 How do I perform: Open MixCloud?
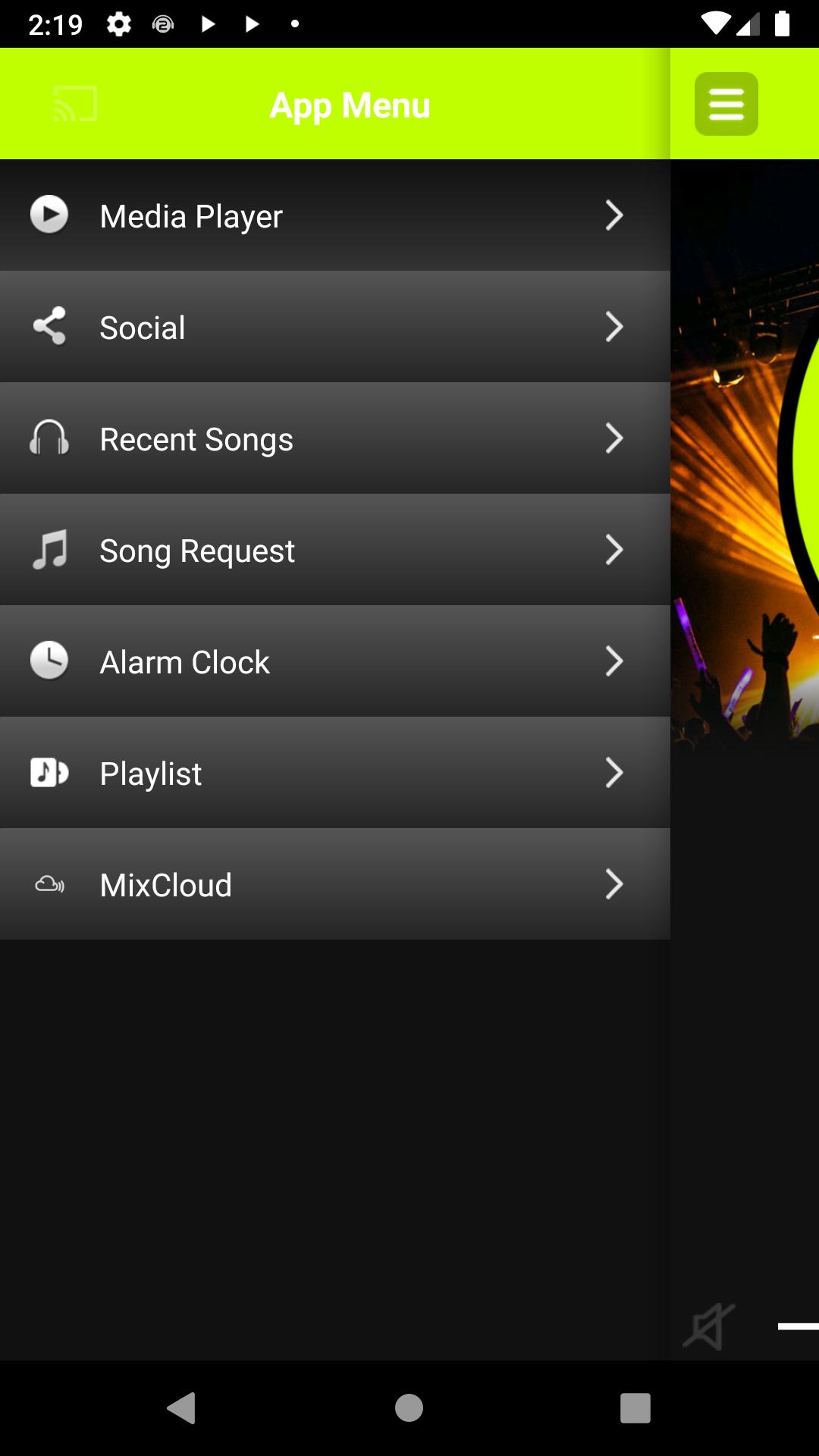(x=335, y=884)
